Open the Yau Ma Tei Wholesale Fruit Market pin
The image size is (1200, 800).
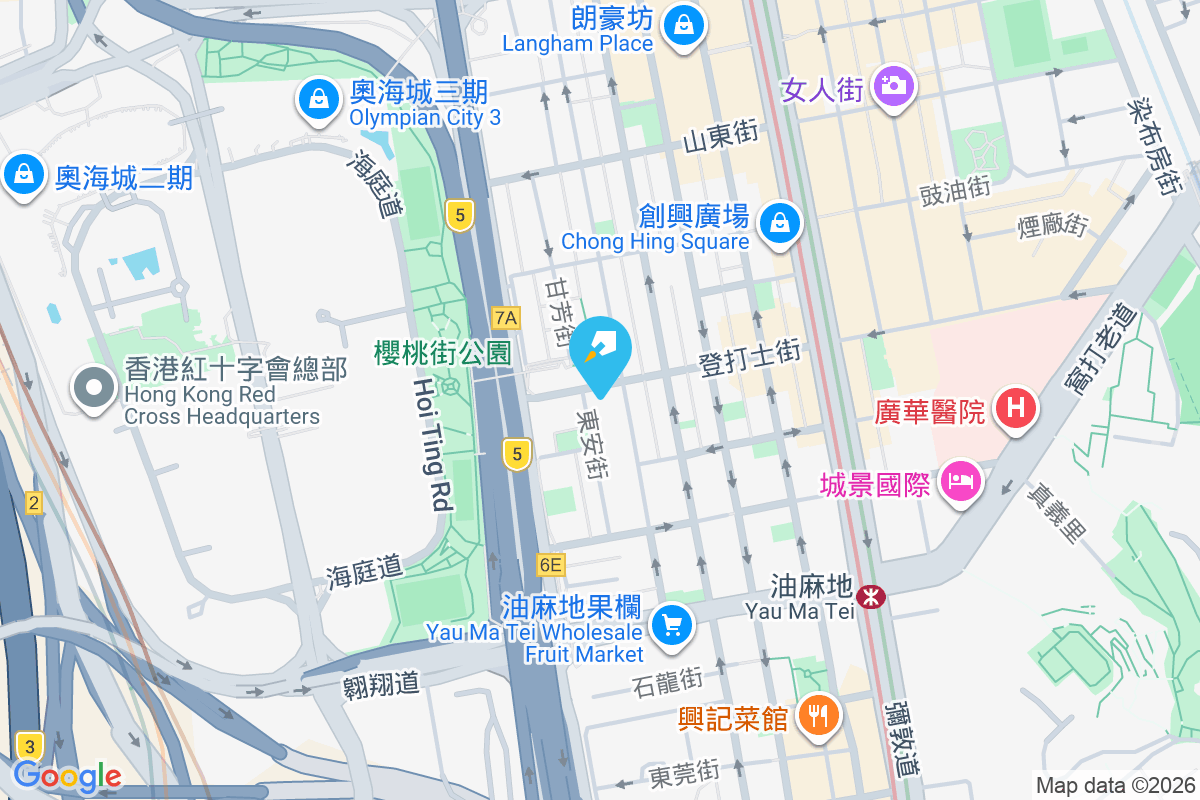click(x=671, y=626)
